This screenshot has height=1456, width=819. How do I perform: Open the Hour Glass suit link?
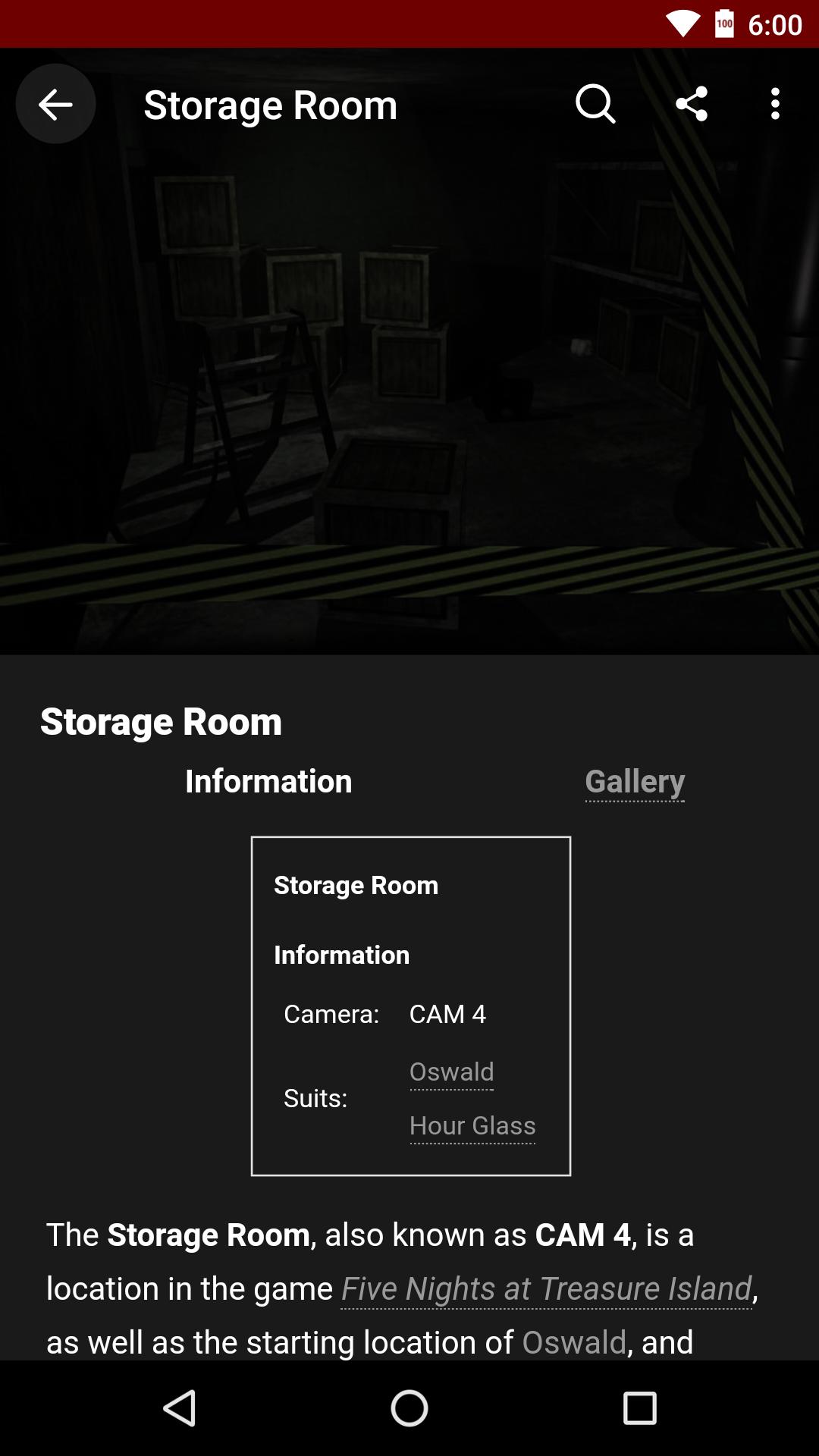472,1125
